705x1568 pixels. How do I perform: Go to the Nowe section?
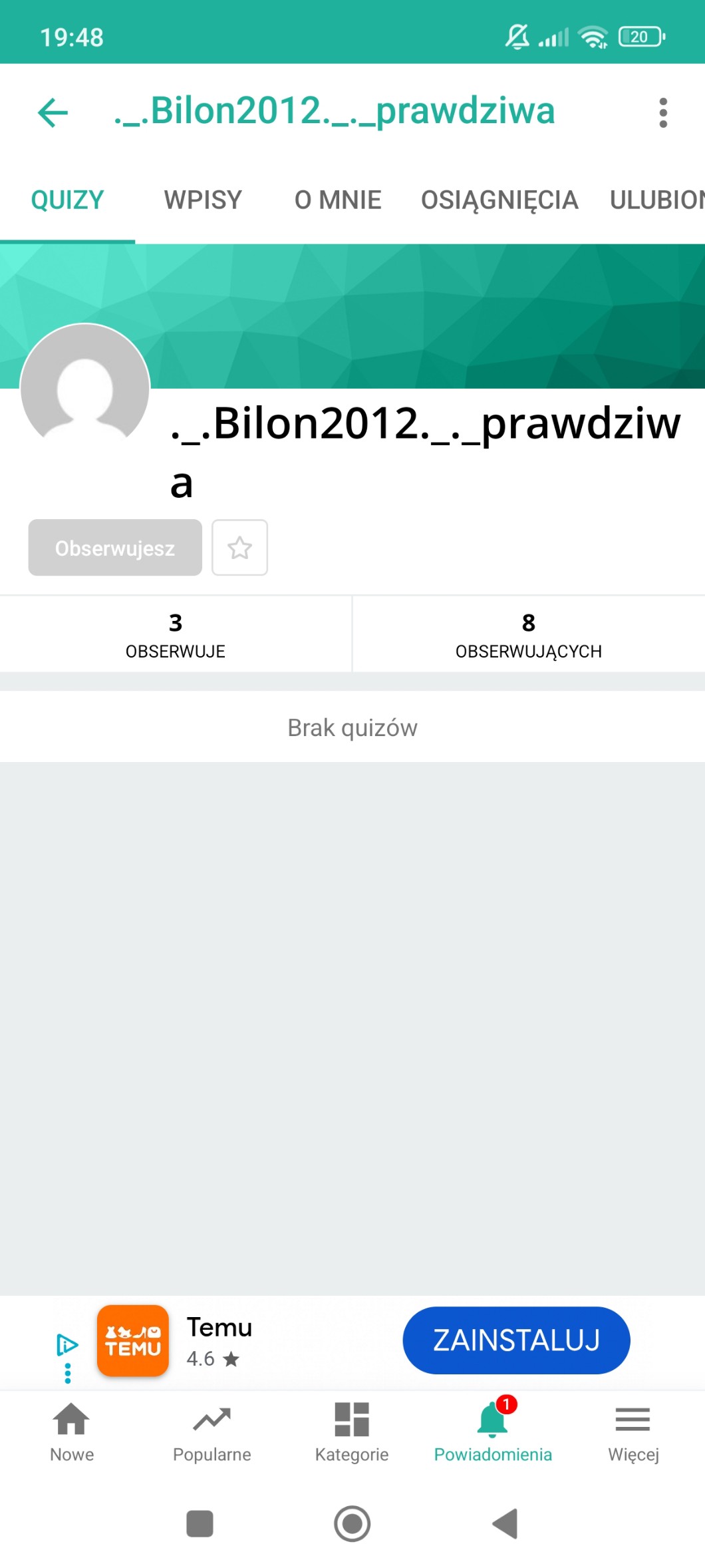click(x=72, y=1432)
